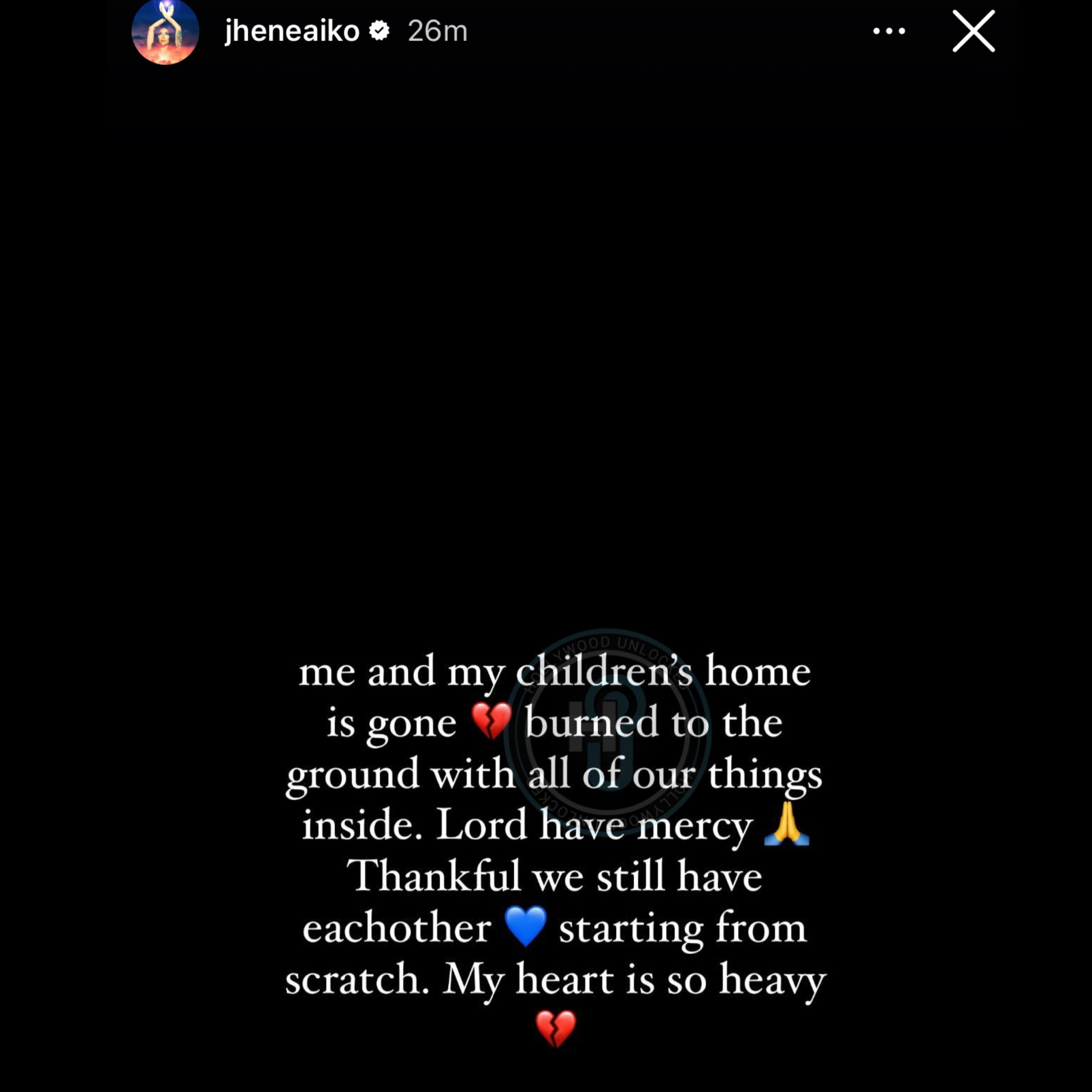Go to the jheneaiko username profile
Image resolution: width=1092 pixels, height=1092 pixels.
tap(292, 31)
